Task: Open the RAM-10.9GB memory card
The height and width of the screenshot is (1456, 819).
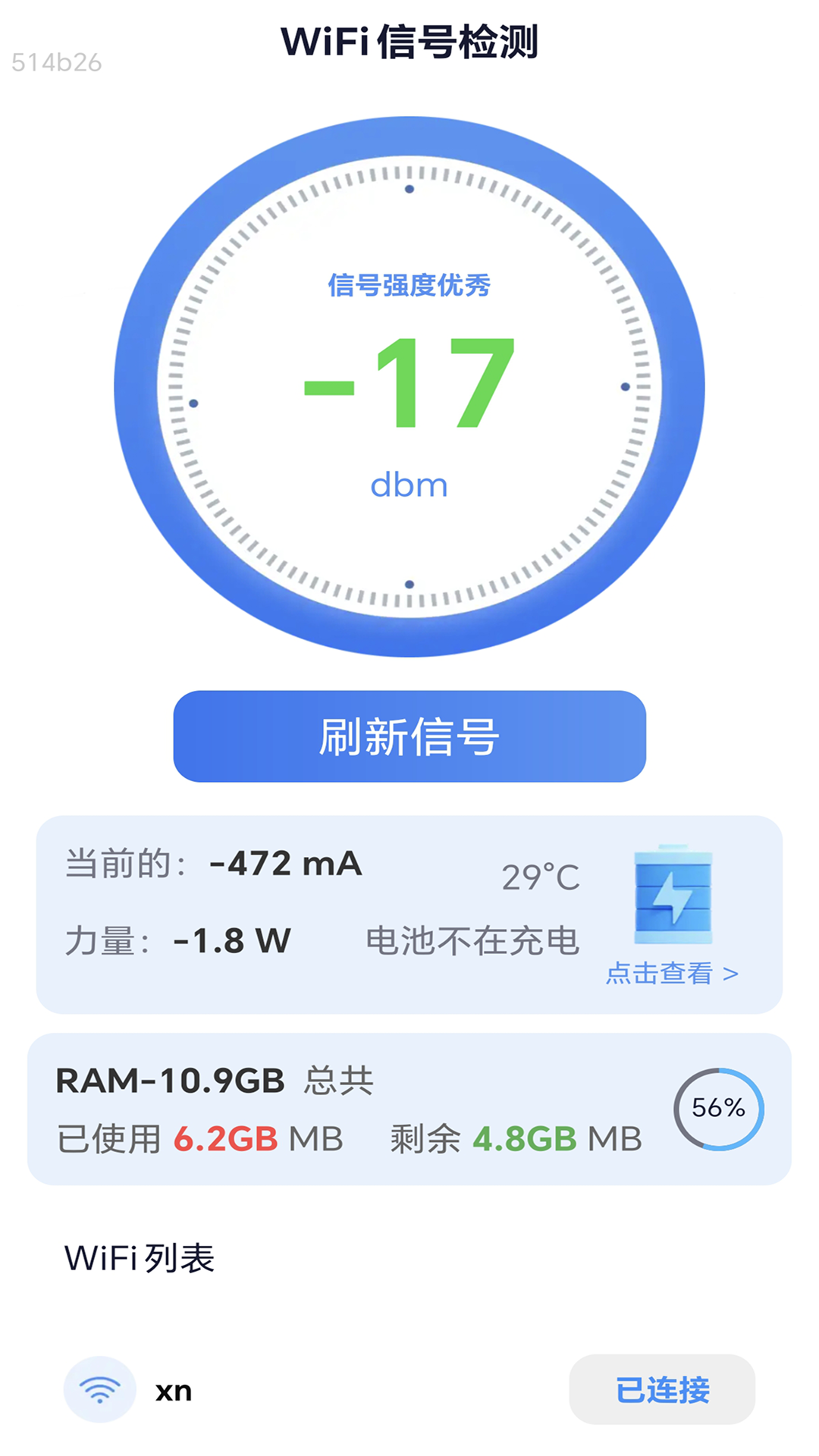Action: (409, 1109)
